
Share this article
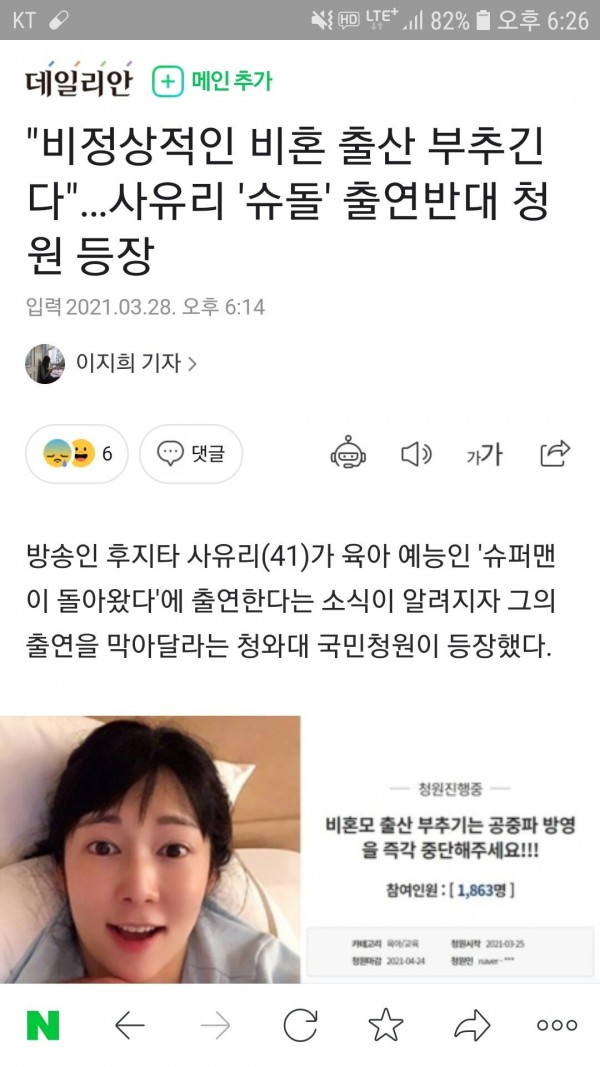click(x=555, y=454)
